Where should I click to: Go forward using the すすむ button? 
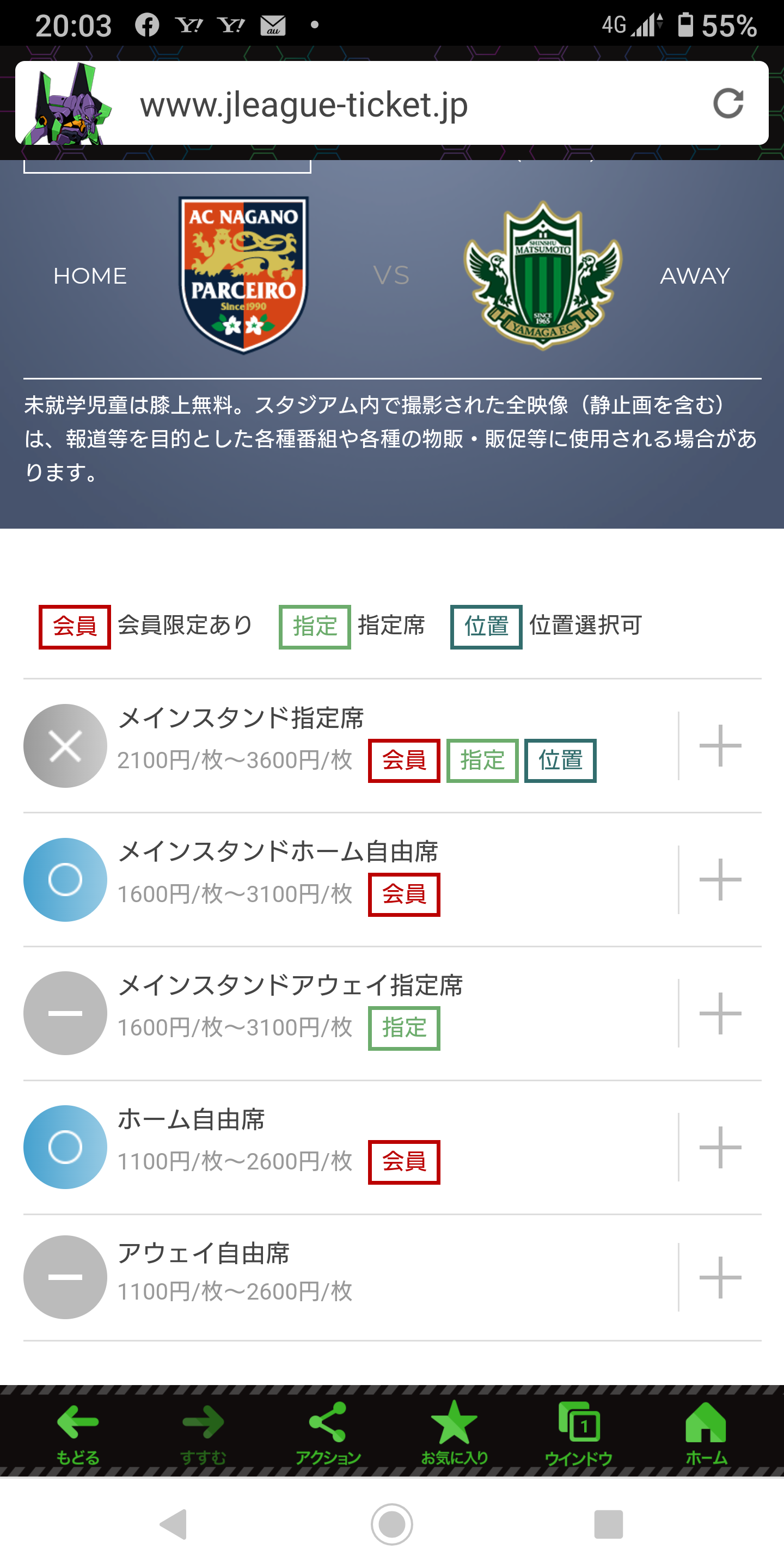click(203, 1433)
